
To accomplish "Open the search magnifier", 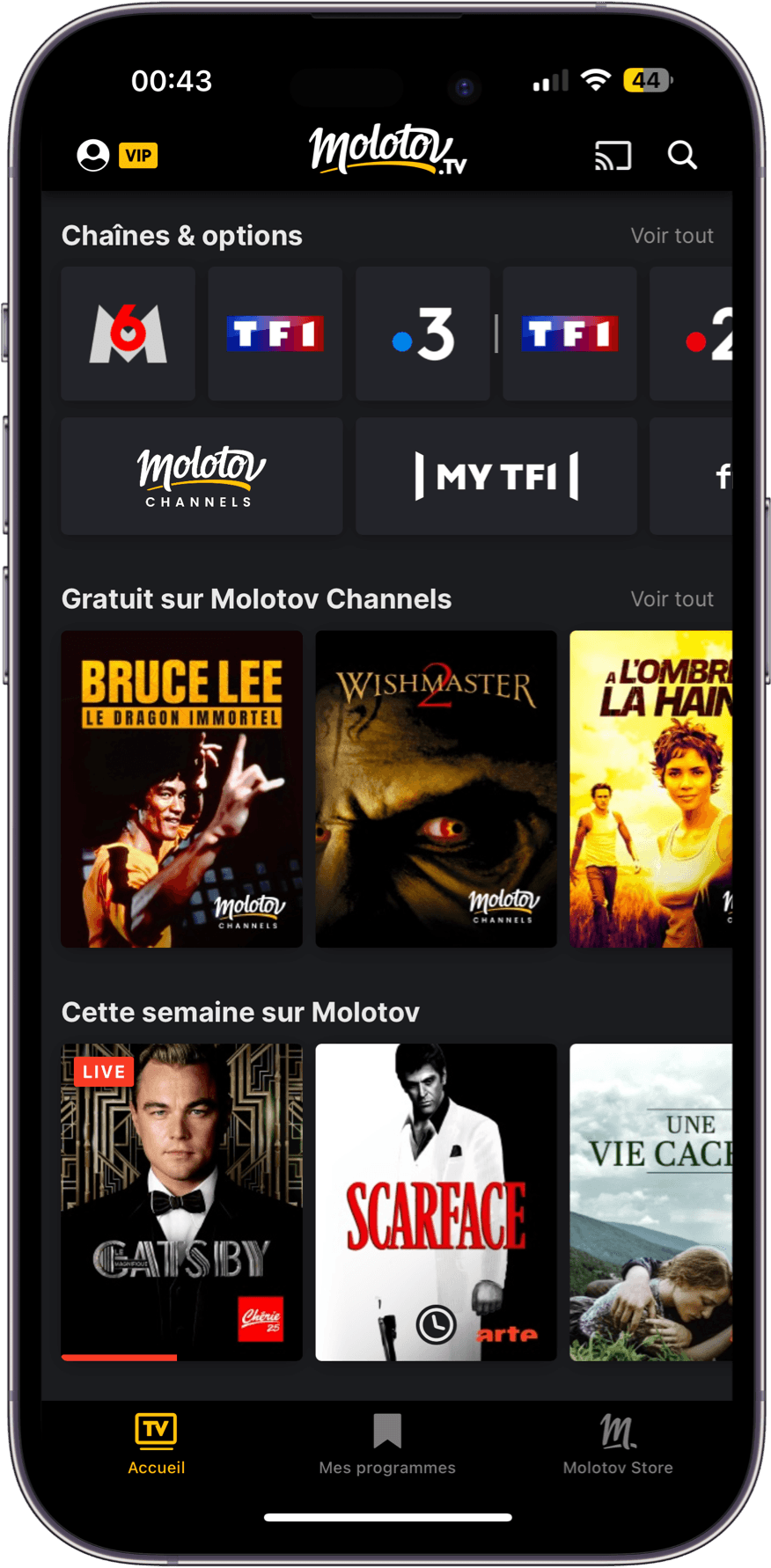I will pos(682,156).
